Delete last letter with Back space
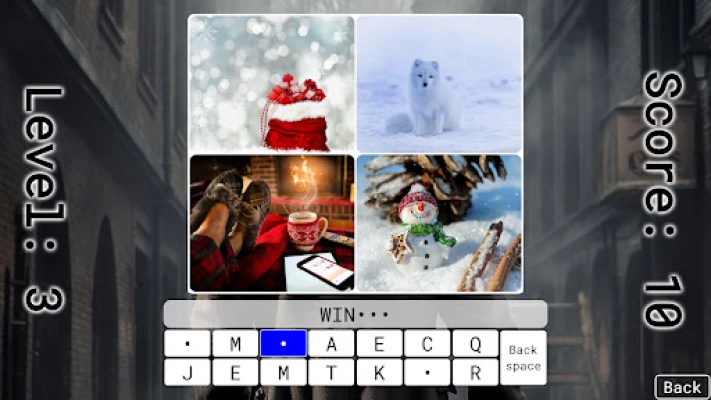The image size is (711, 400). pyautogui.click(x=523, y=358)
